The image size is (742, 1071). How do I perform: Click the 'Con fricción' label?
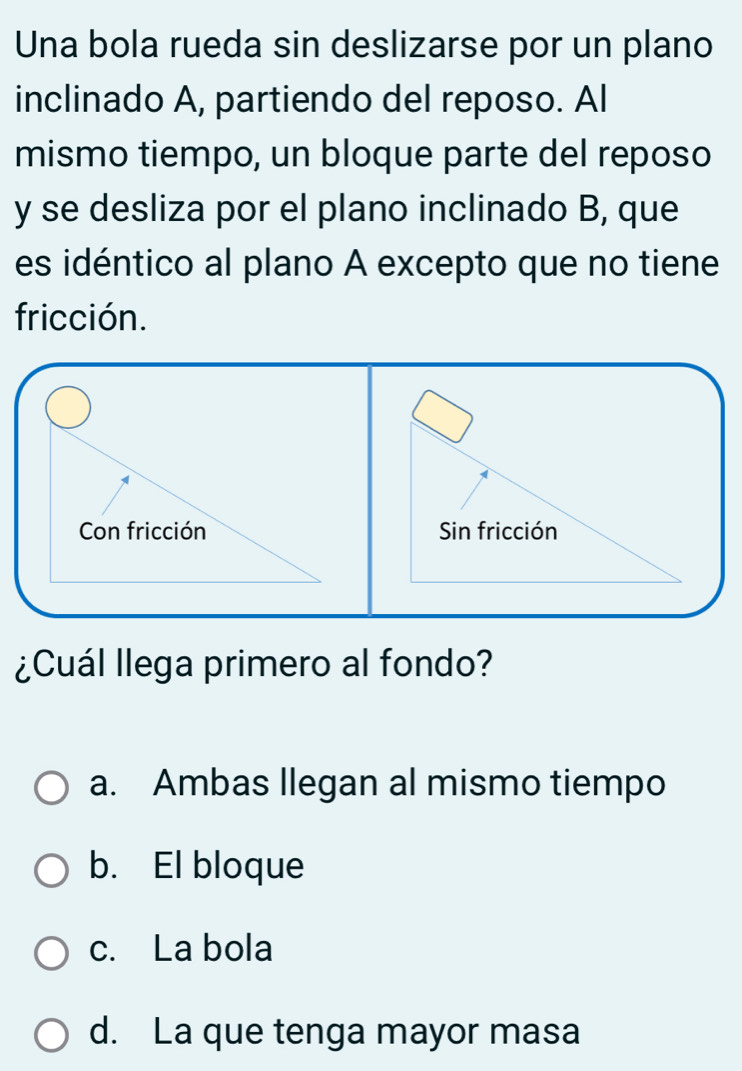point(143,533)
